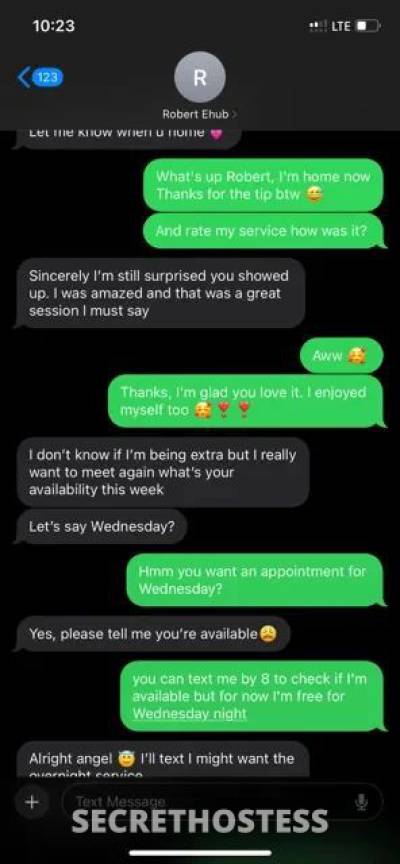Screen dimensions: 400x864
Task: Open the plus attachments menu
Action: click(32, 802)
